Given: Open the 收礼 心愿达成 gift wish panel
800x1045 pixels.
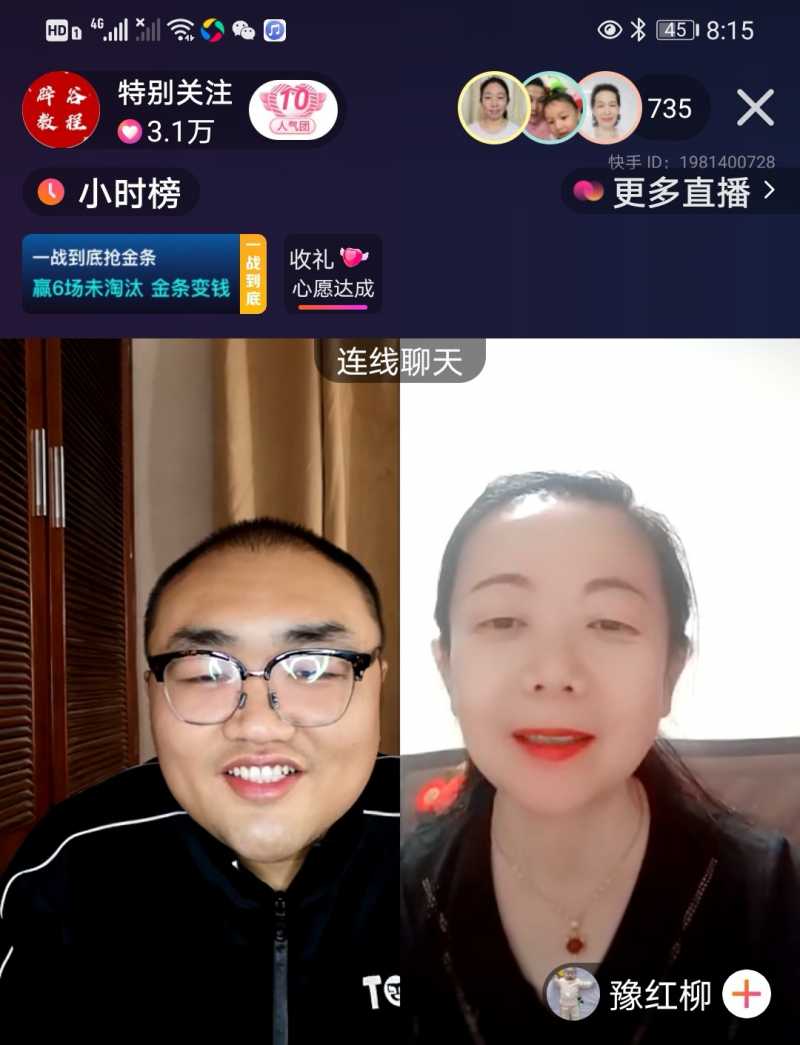Looking at the screenshot, I should tap(332, 274).
